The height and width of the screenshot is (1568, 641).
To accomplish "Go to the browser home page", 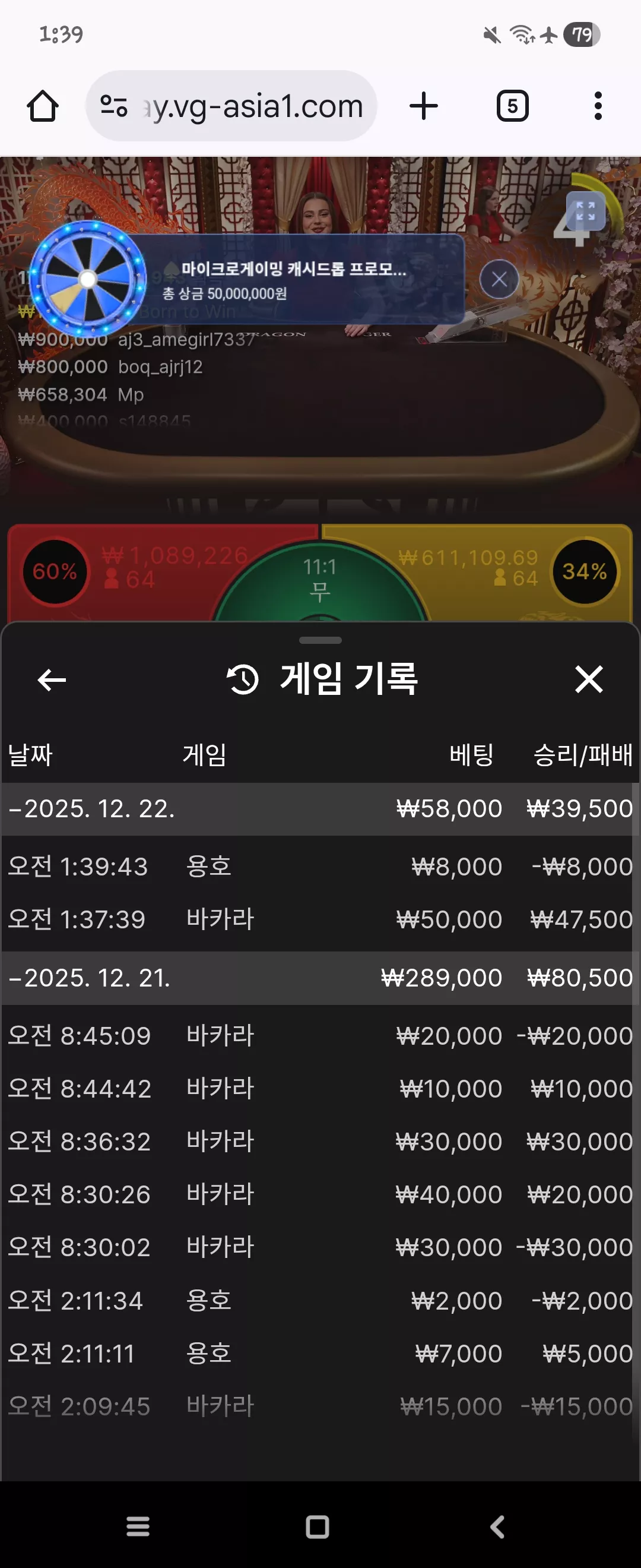I will [x=43, y=106].
